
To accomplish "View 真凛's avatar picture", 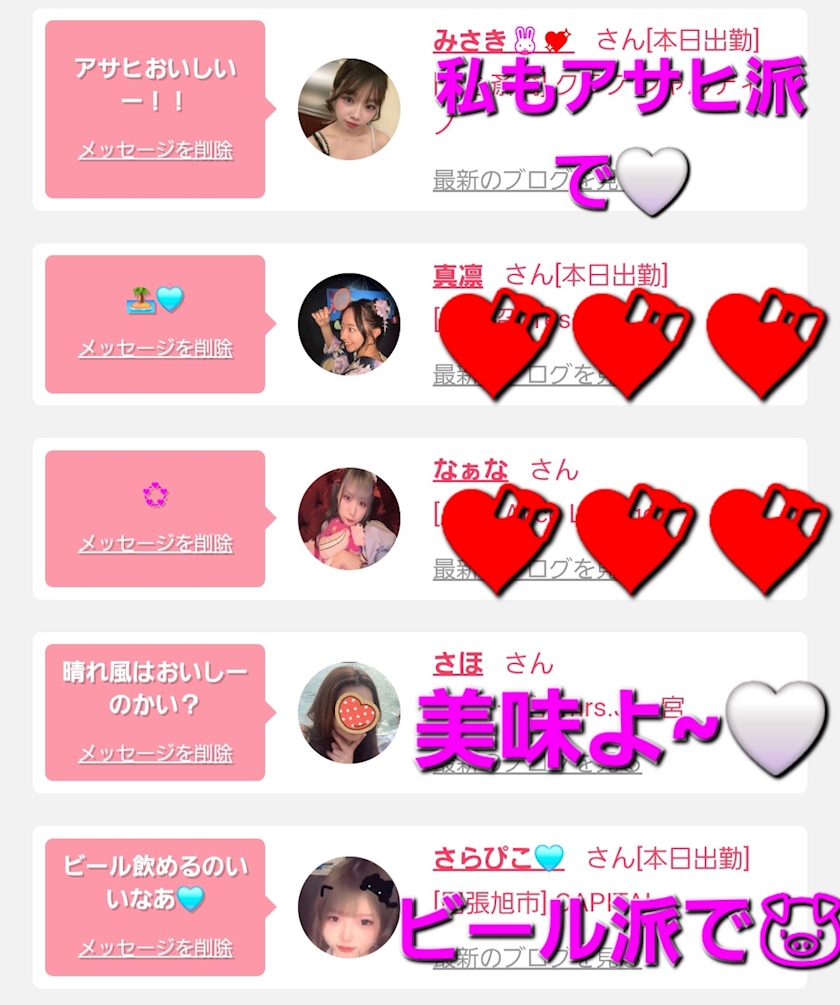I will coord(349,324).
